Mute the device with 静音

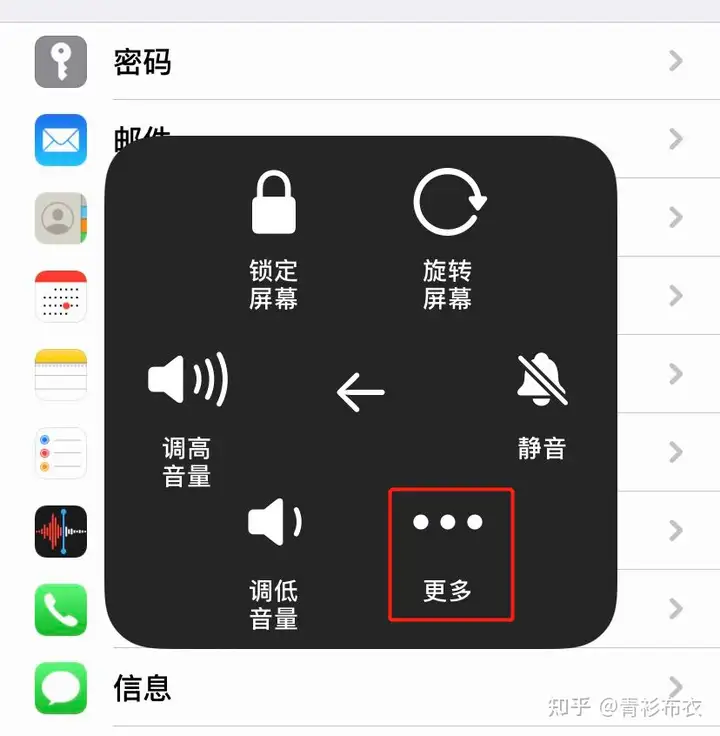coord(542,405)
